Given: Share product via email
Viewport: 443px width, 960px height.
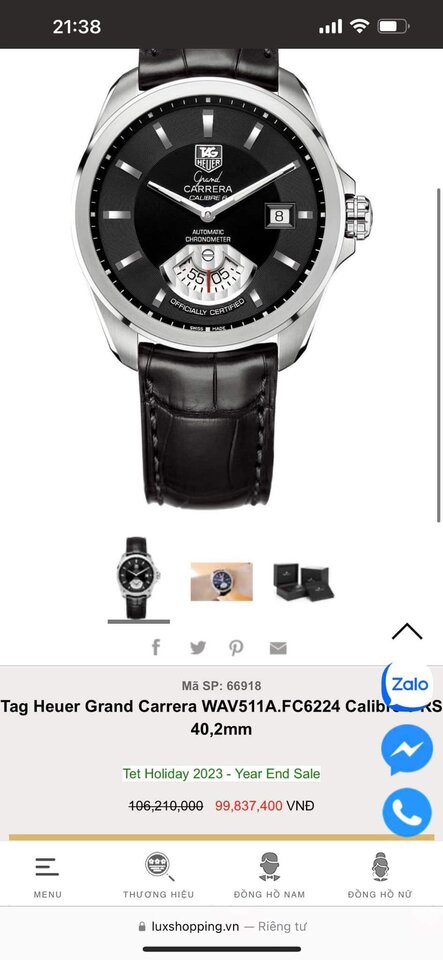Looking at the screenshot, I should pos(278,648).
